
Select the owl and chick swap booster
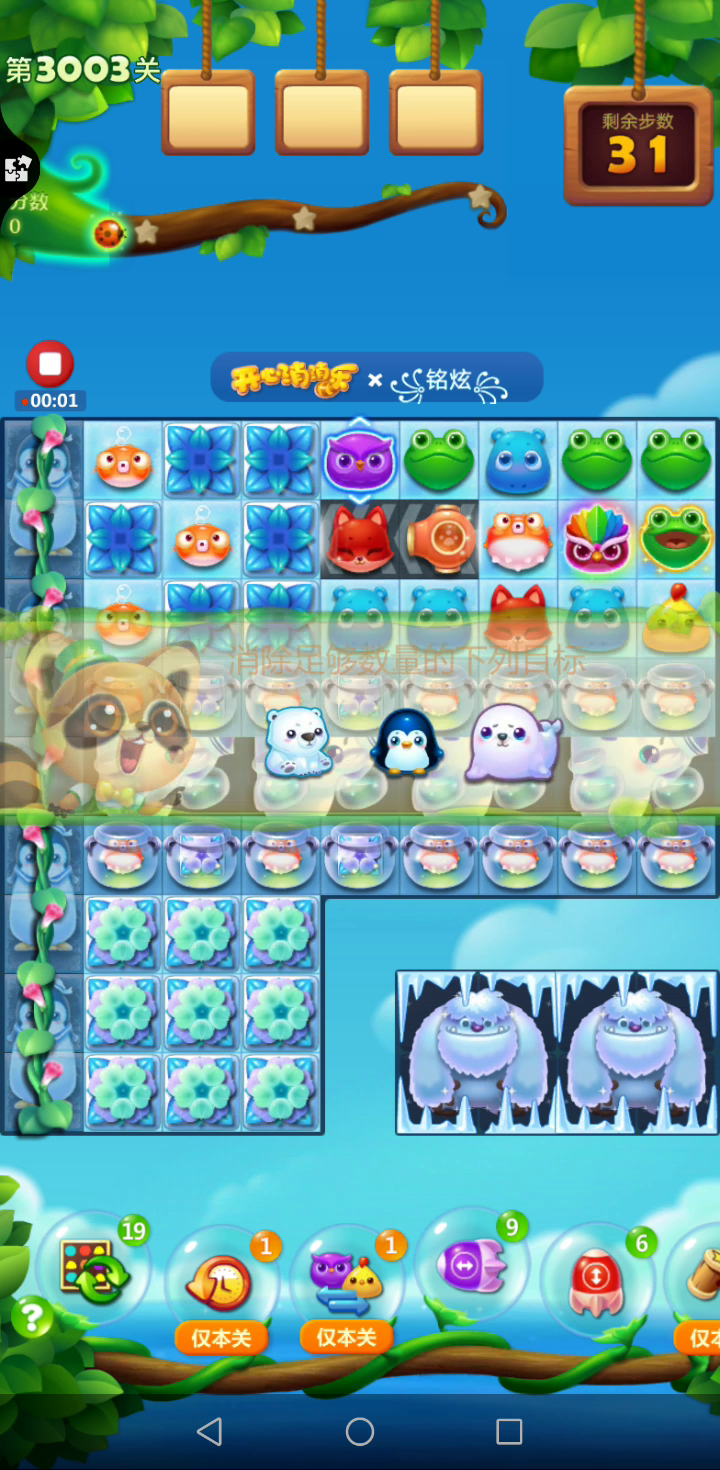(x=347, y=1283)
